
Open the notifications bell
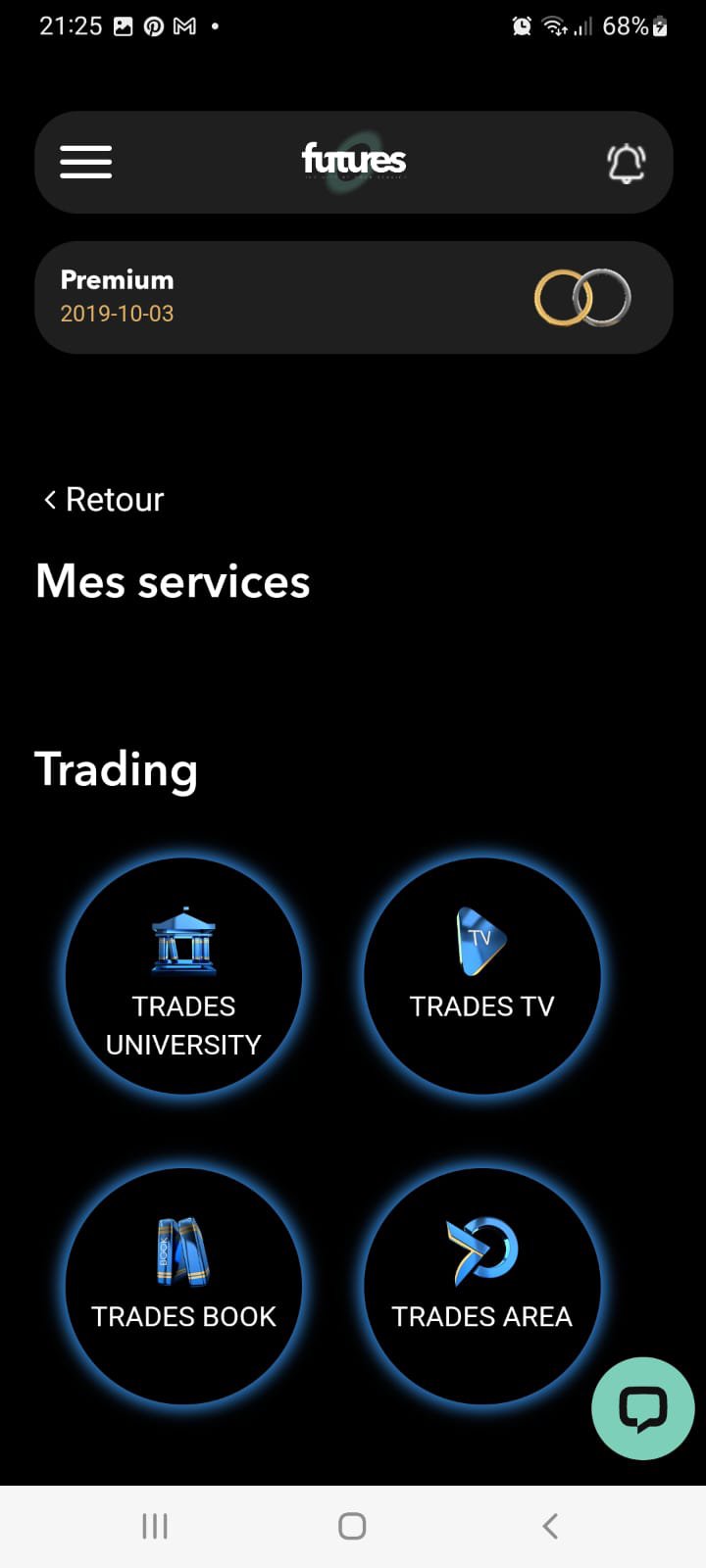626,162
